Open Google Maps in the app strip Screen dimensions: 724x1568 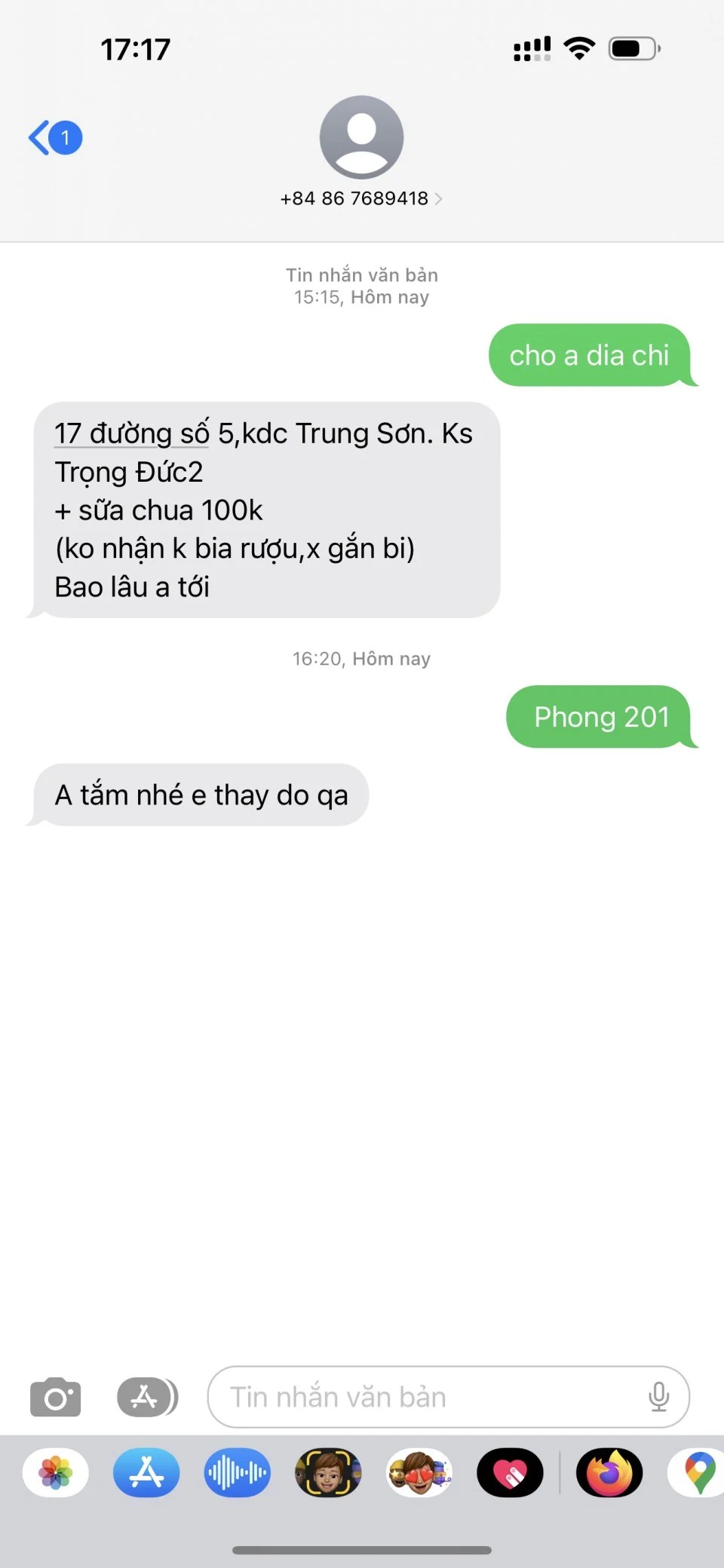pos(698,1472)
